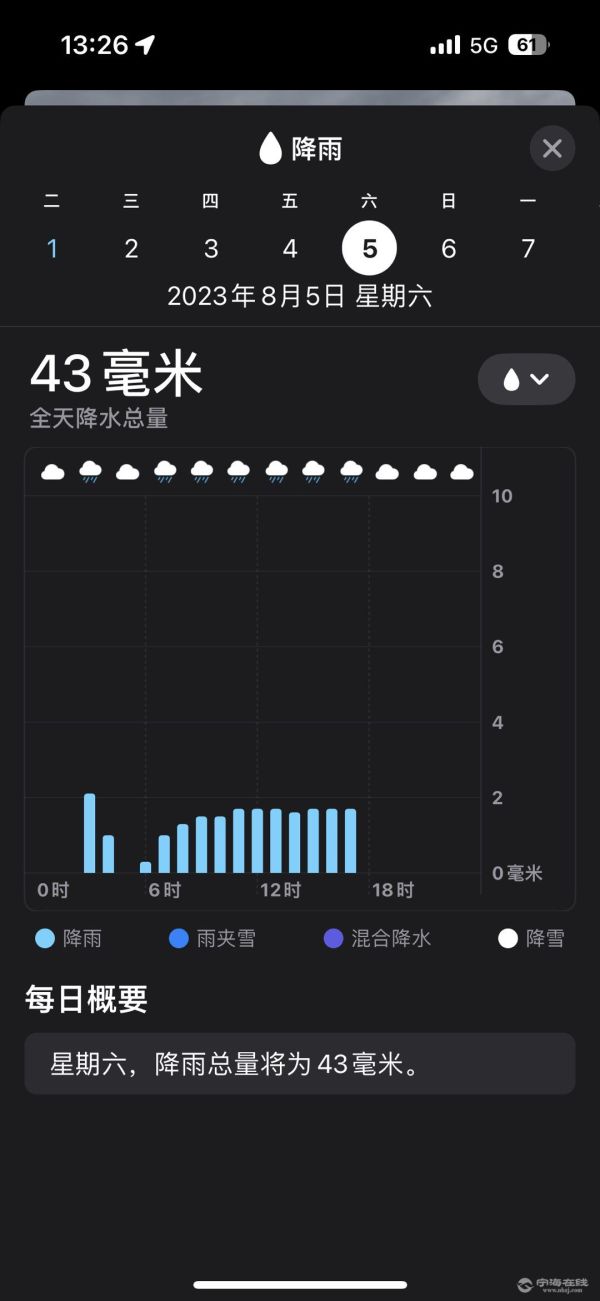This screenshot has height=1301, width=600.
Task: Select day 5 (Saturday) in the date row
Action: click(x=370, y=248)
